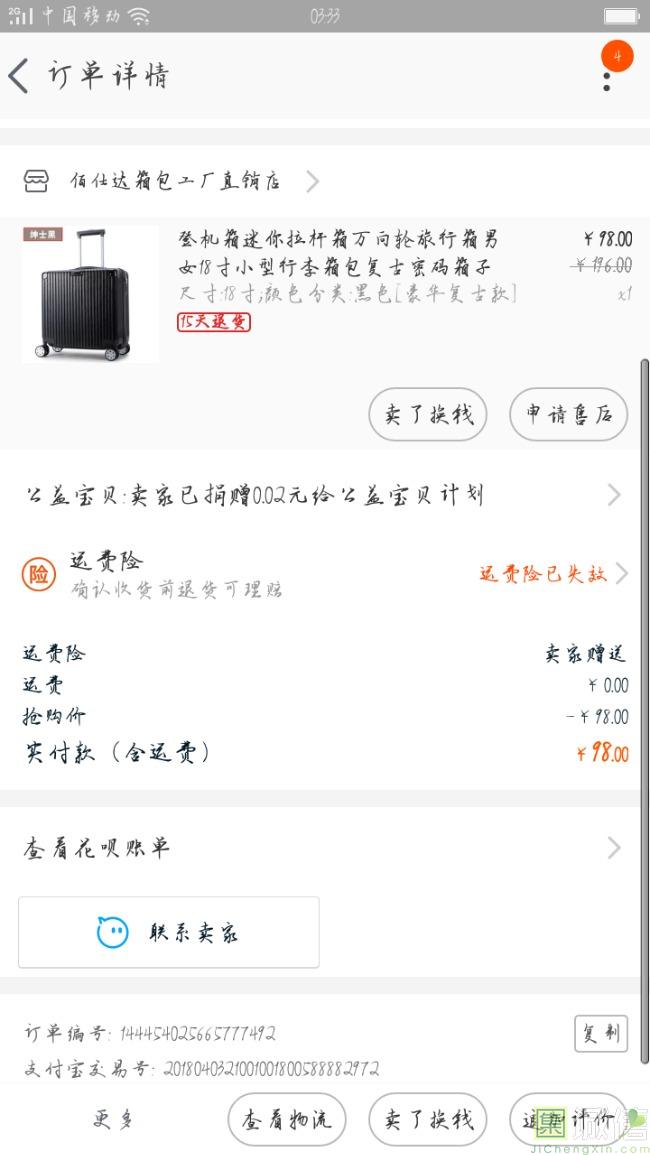The height and width of the screenshot is (1155, 650).
Task: Tap 联系卖家 to chat with the seller
Action: [169, 933]
